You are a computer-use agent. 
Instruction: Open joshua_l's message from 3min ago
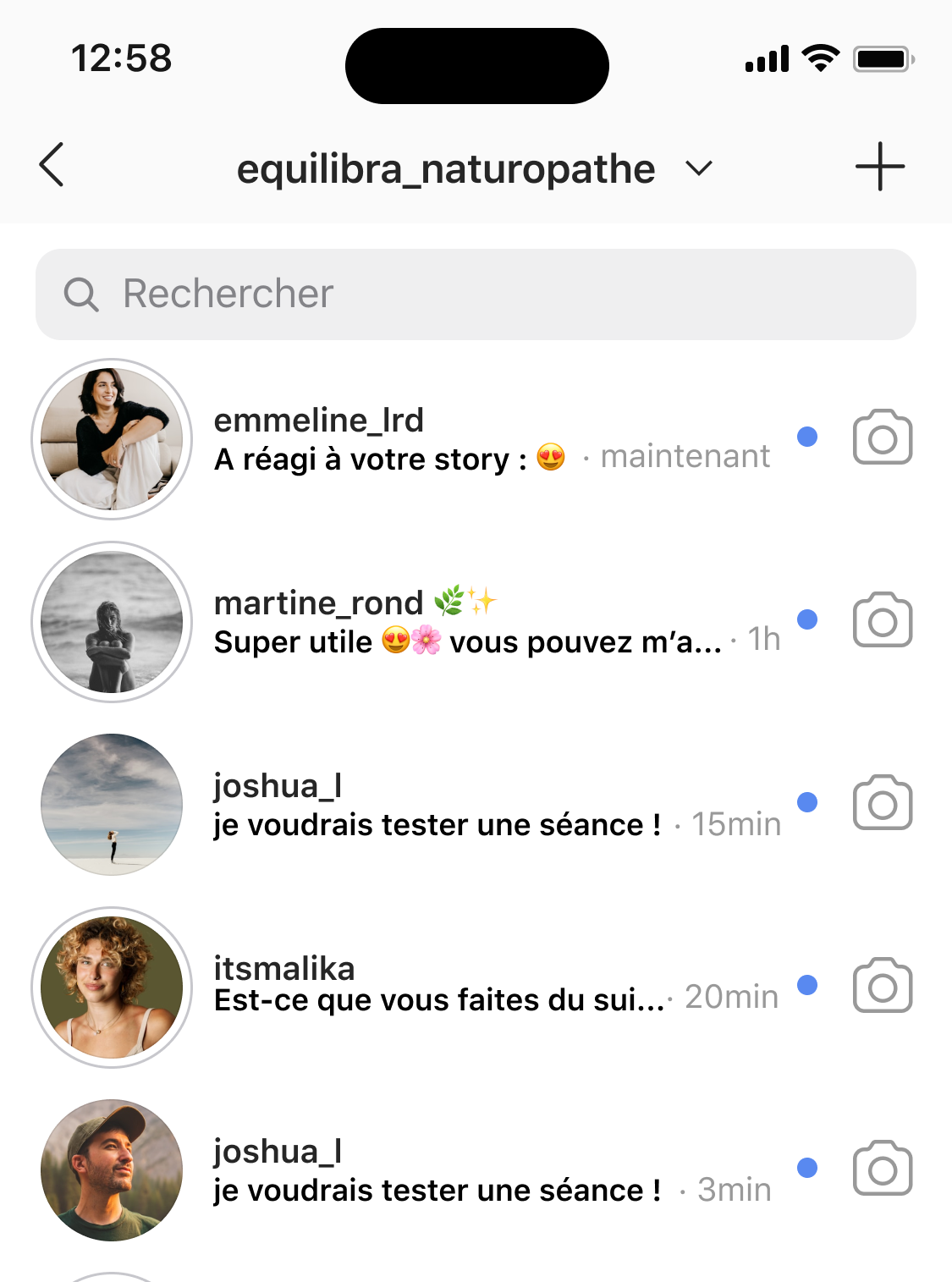coord(491,1171)
